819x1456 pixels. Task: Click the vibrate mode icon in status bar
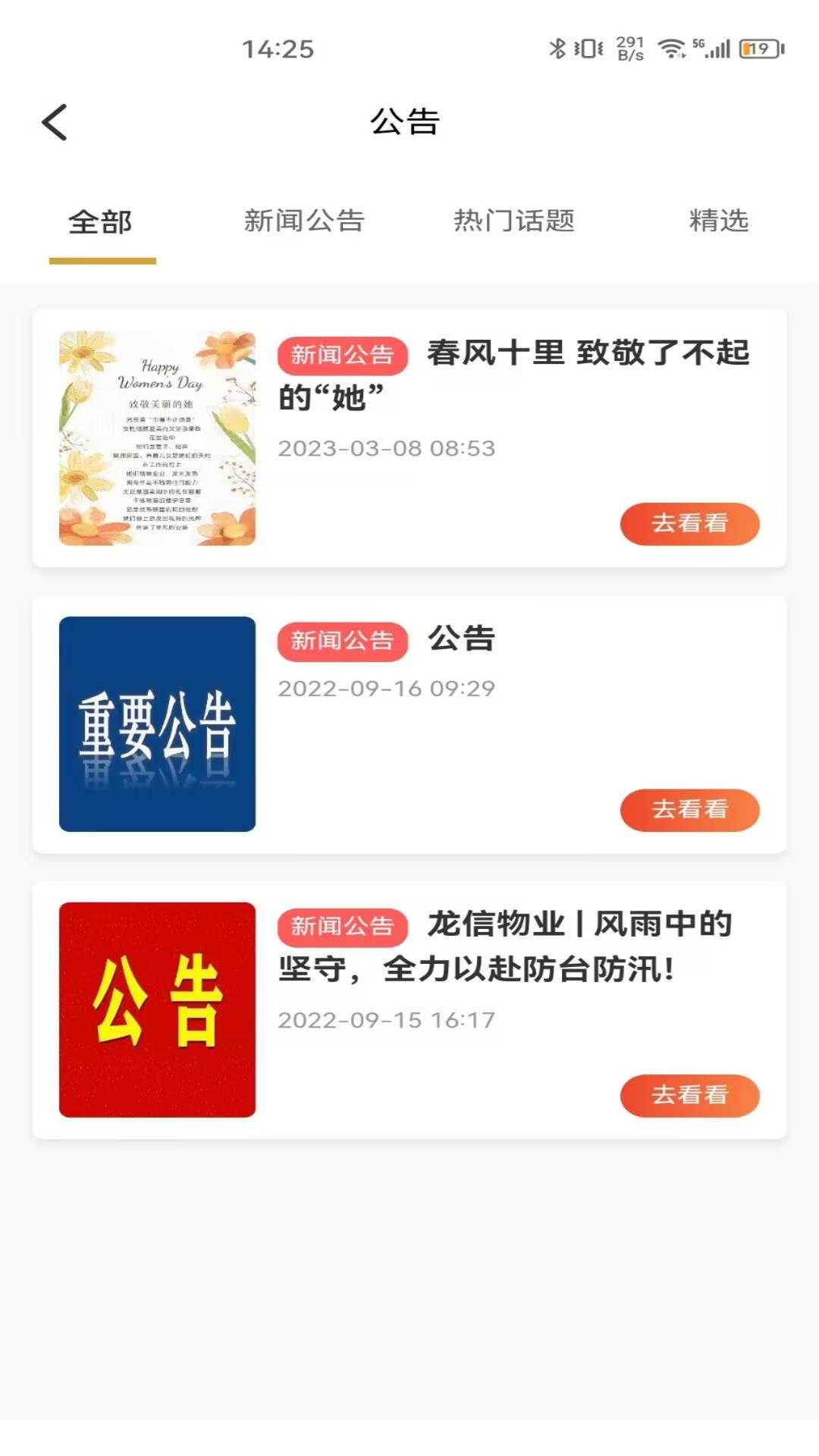[588, 47]
